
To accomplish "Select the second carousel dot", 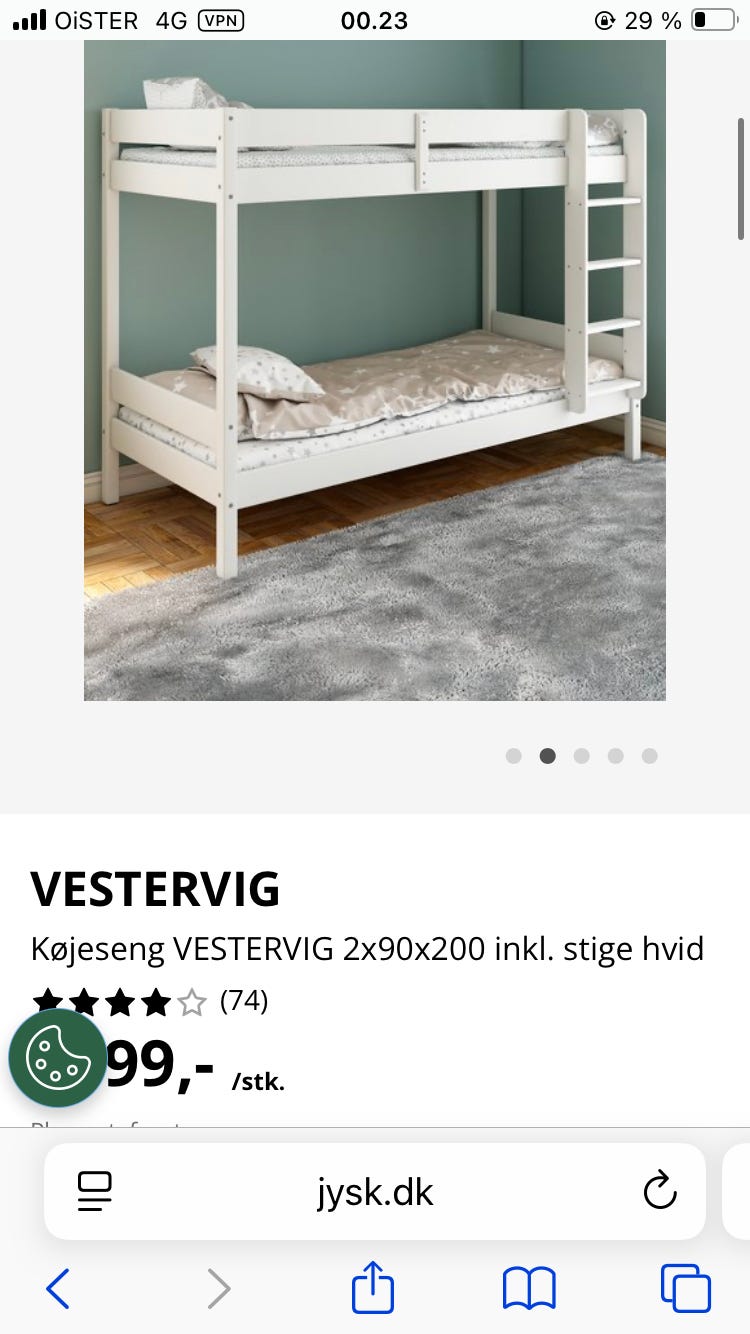I will click(548, 756).
